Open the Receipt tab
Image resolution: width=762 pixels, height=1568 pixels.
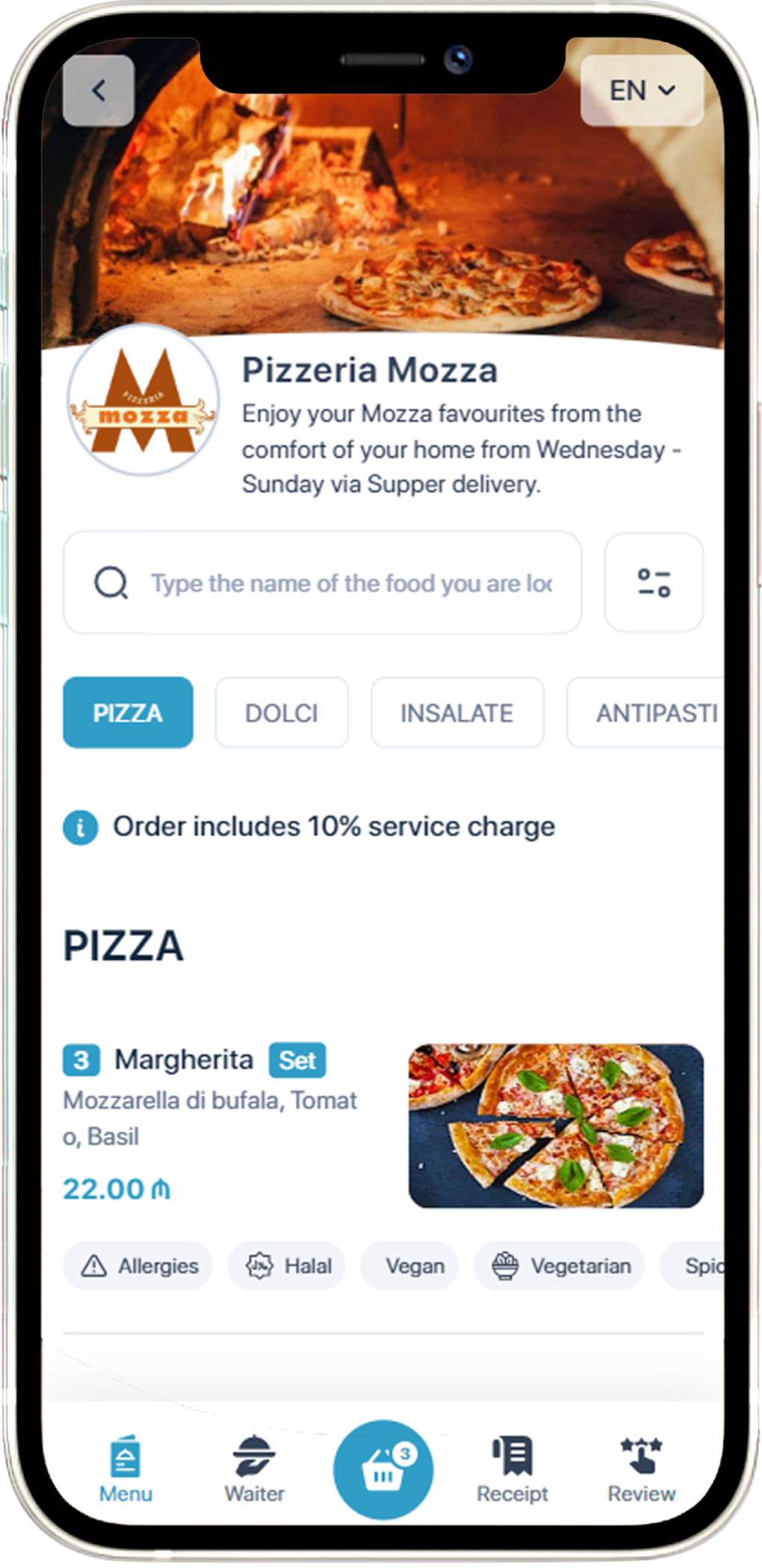point(512,1469)
